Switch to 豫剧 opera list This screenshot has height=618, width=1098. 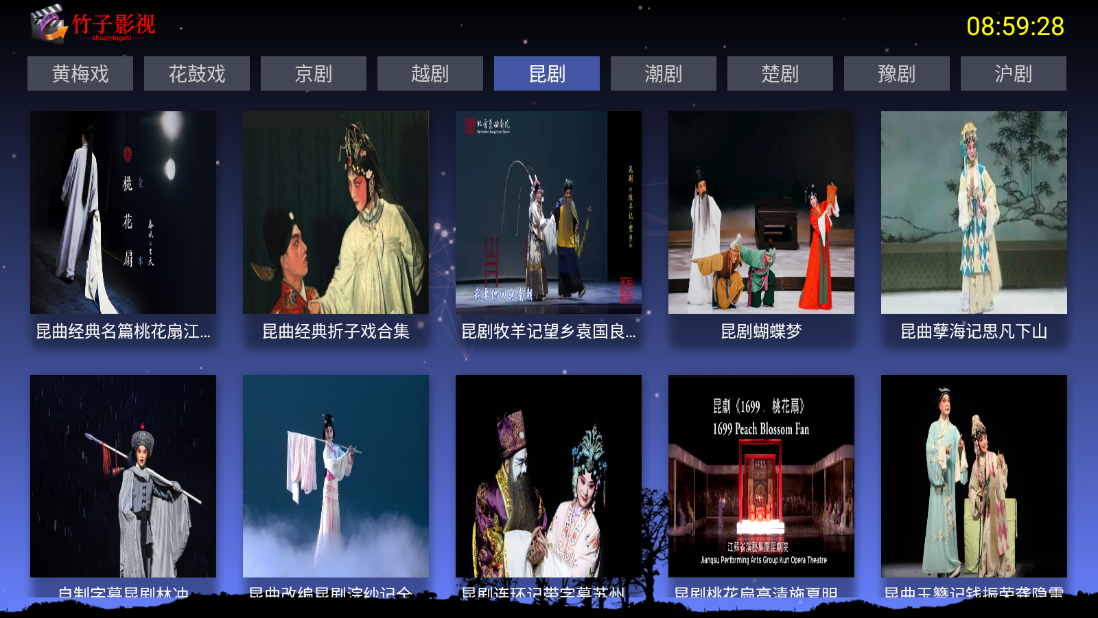[897, 74]
